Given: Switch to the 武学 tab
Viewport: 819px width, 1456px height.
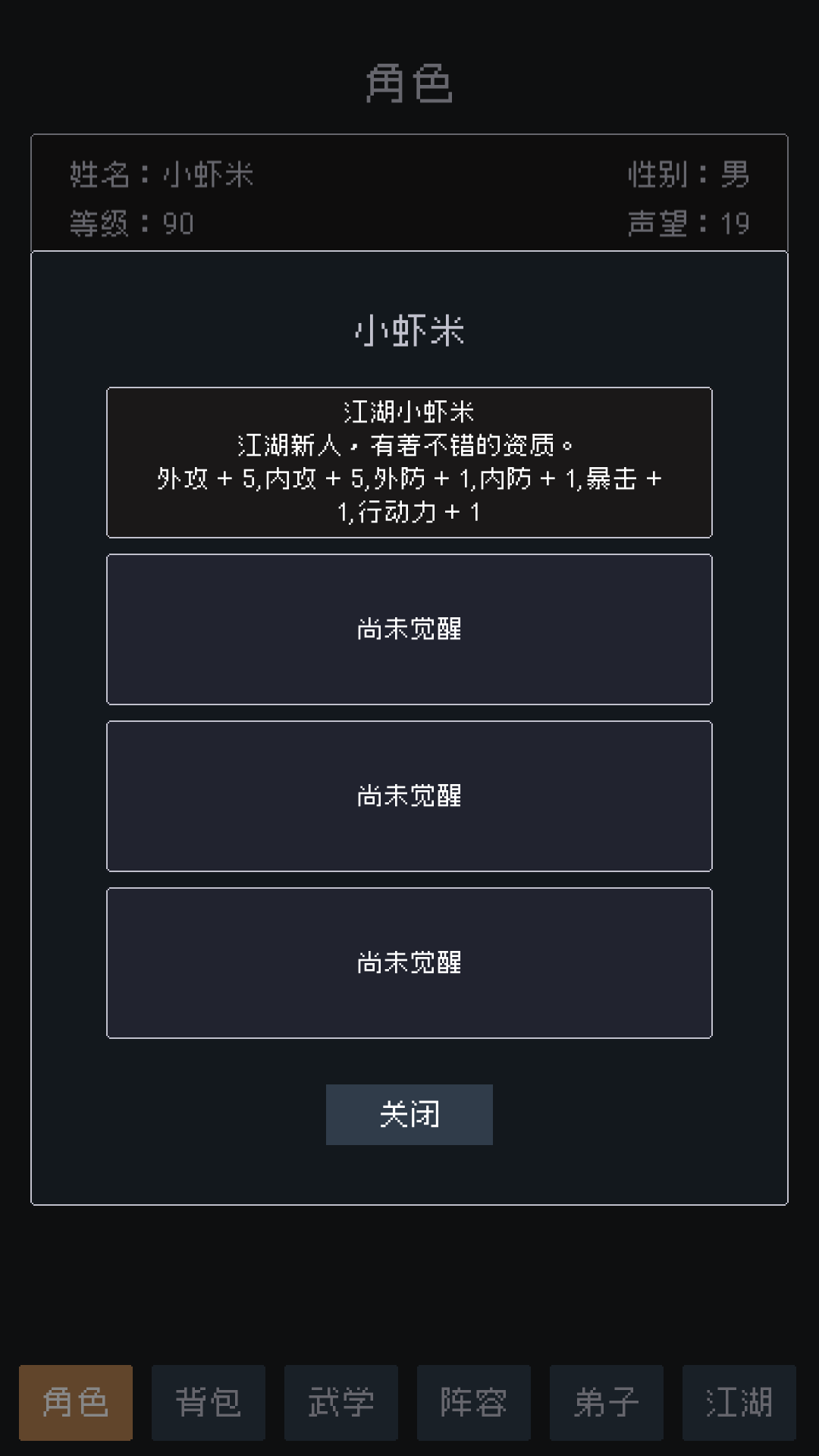Looking at the screenshot, I should click(x=341, y=1402).
